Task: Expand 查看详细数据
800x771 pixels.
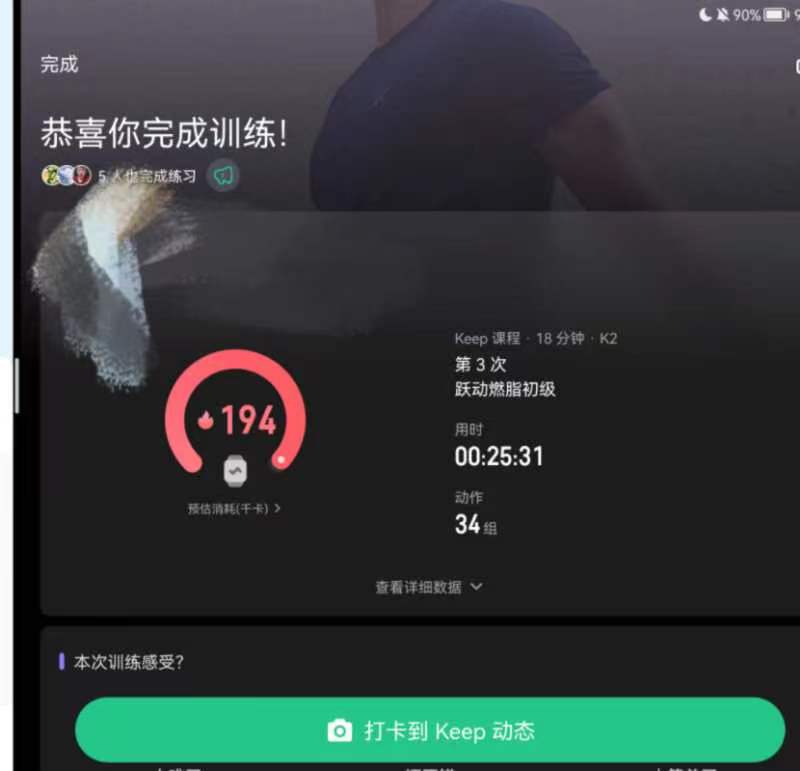Action: (428, 587)
